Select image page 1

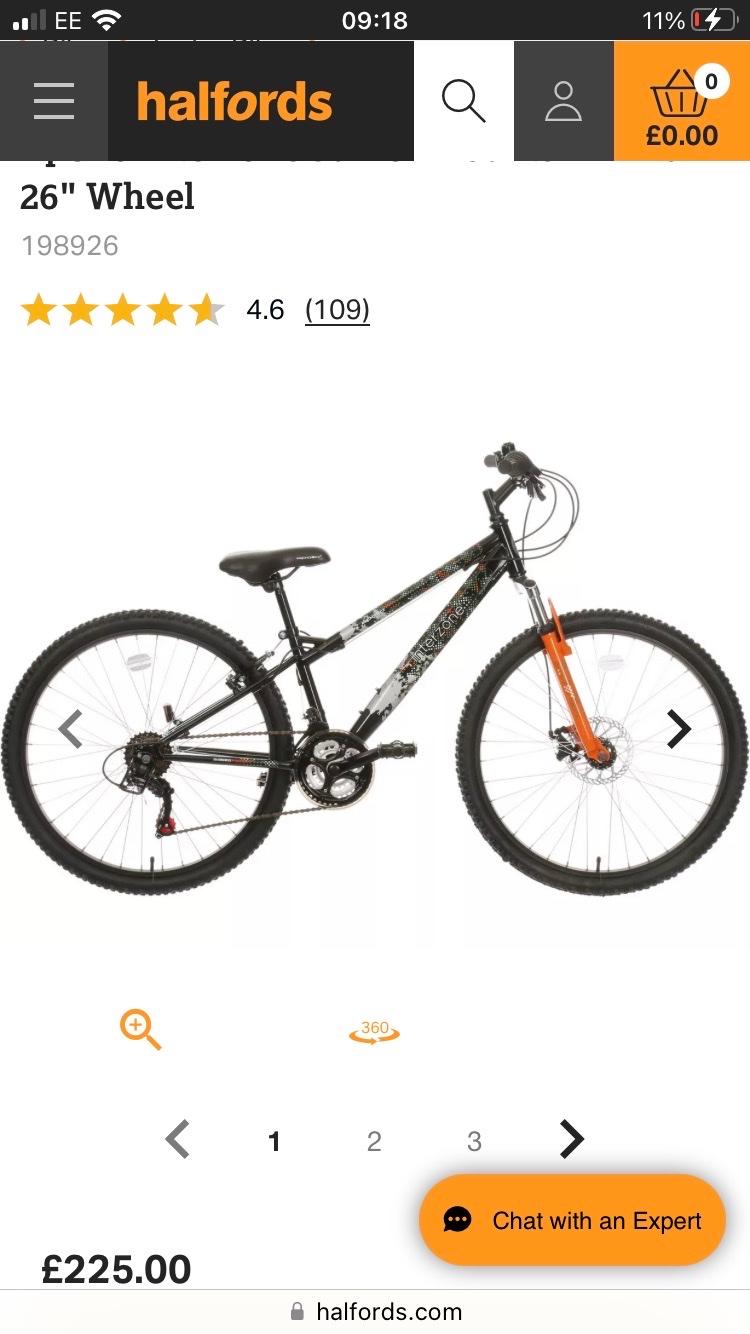[x=274, y=1141]
